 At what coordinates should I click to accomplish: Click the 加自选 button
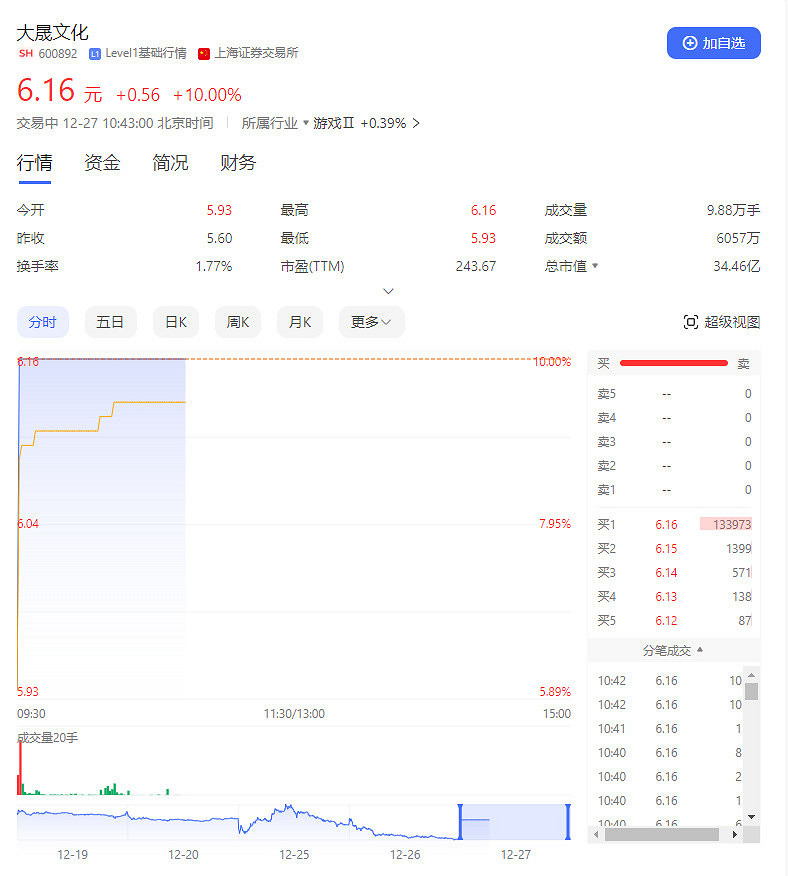tap(714, 42)
